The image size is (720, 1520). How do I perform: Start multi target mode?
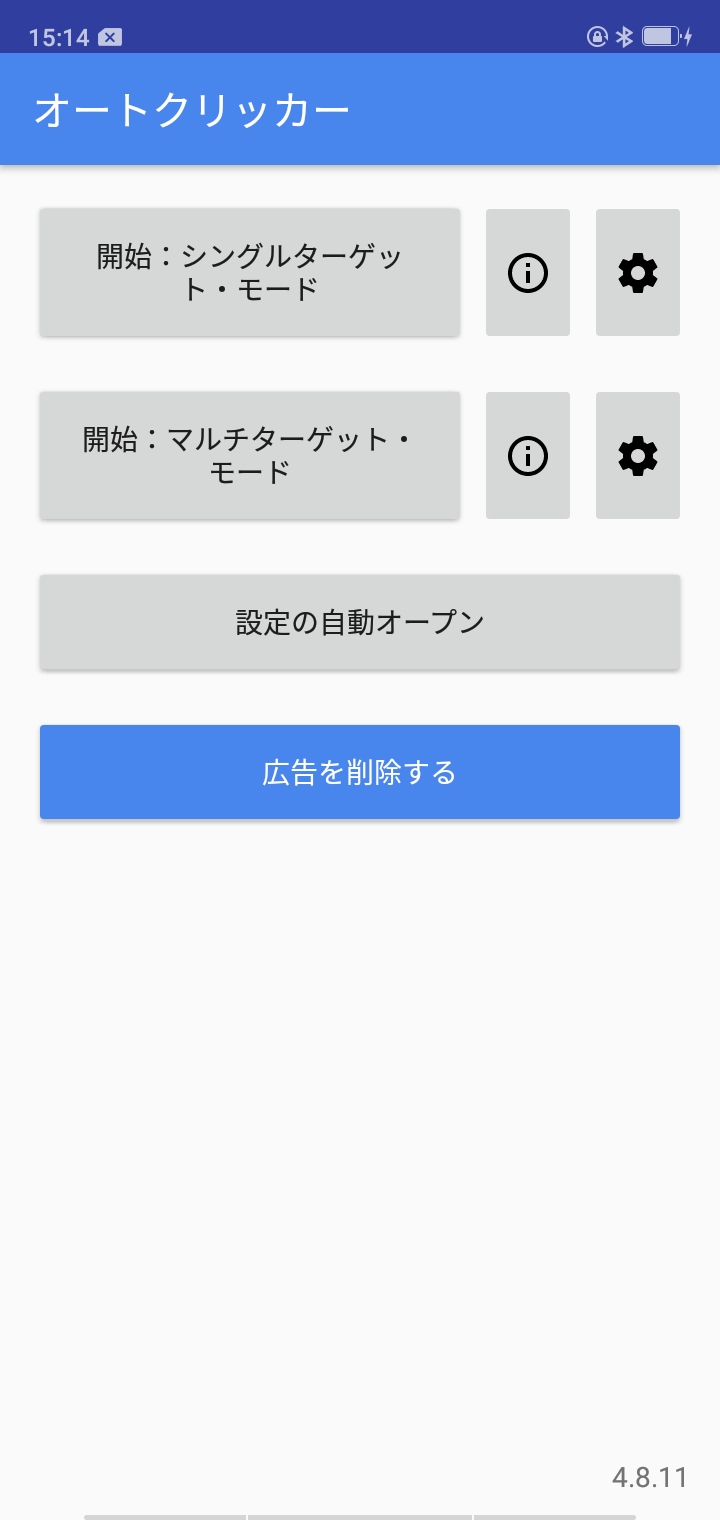tap(249, 455)
